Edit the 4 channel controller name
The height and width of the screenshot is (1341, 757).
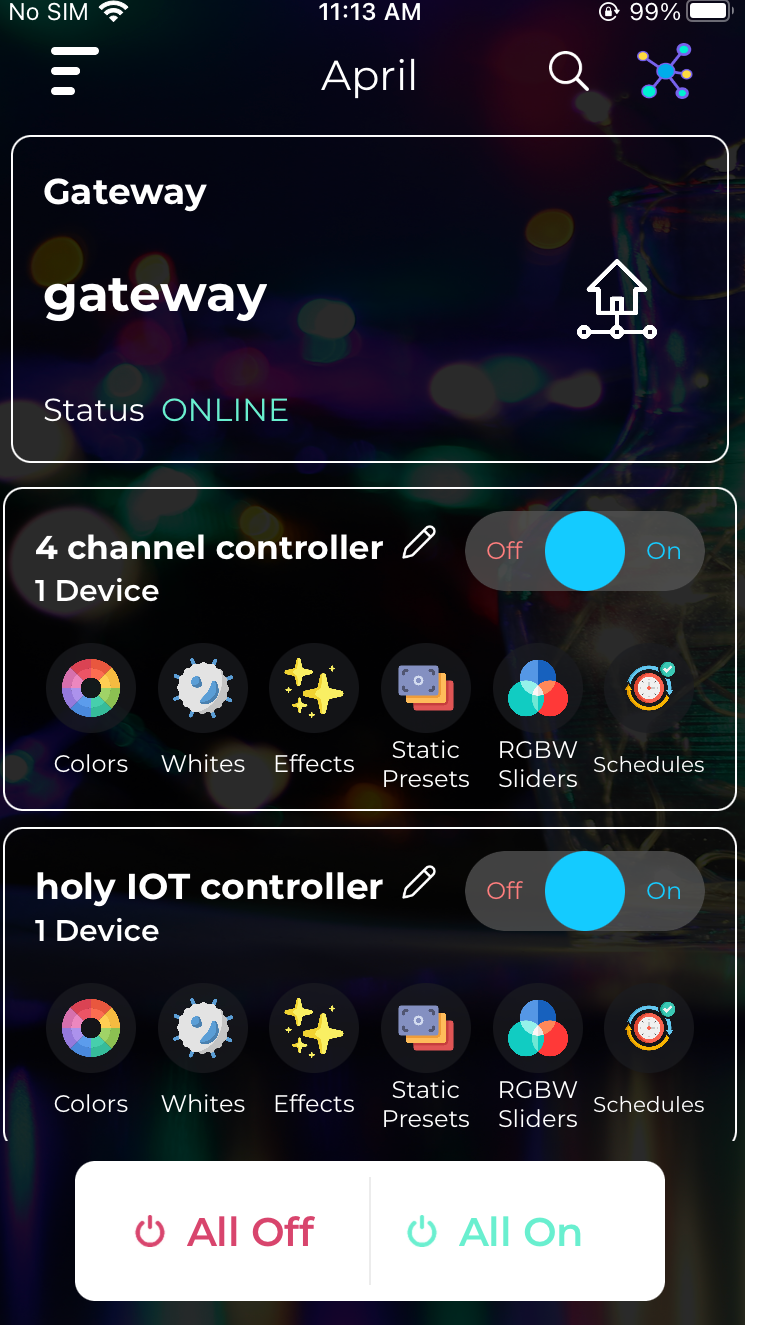coord(419,544)
